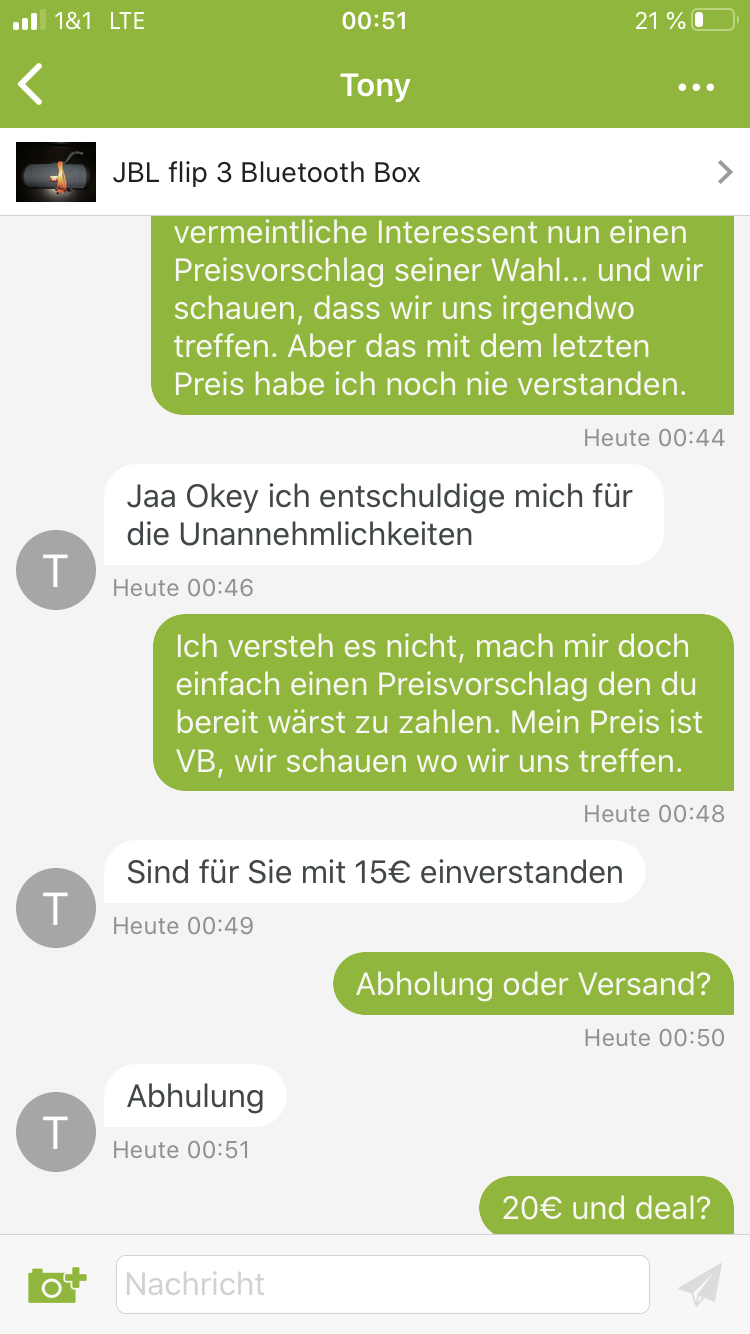This screenshot has width=750, height=1334.
Task: Focus the Nachricht message field
Action: (382, 1284)
